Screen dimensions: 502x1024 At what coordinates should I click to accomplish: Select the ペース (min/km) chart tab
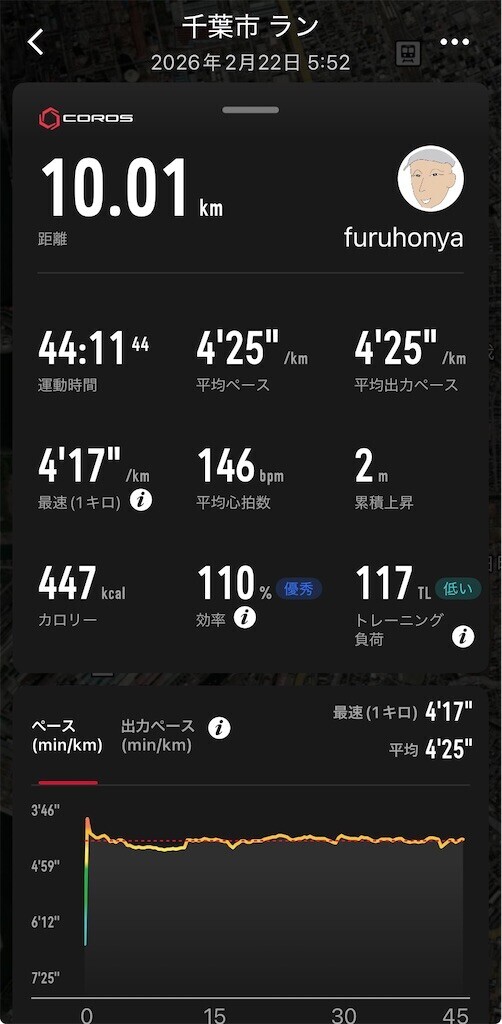[x=67, y=735]
